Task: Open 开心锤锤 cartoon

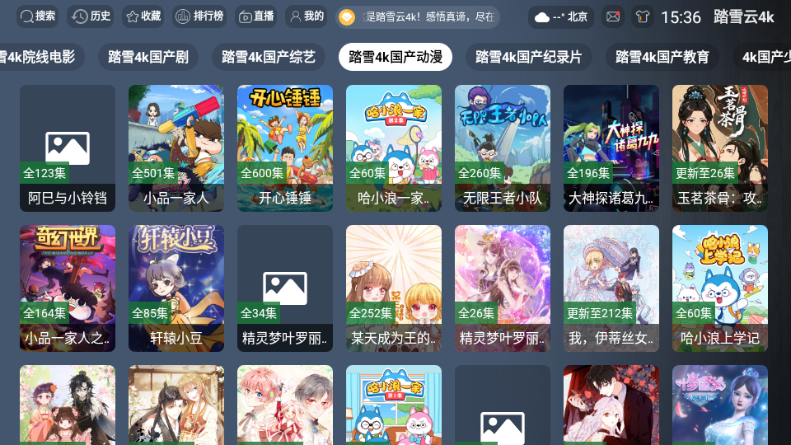Action: 285,147
